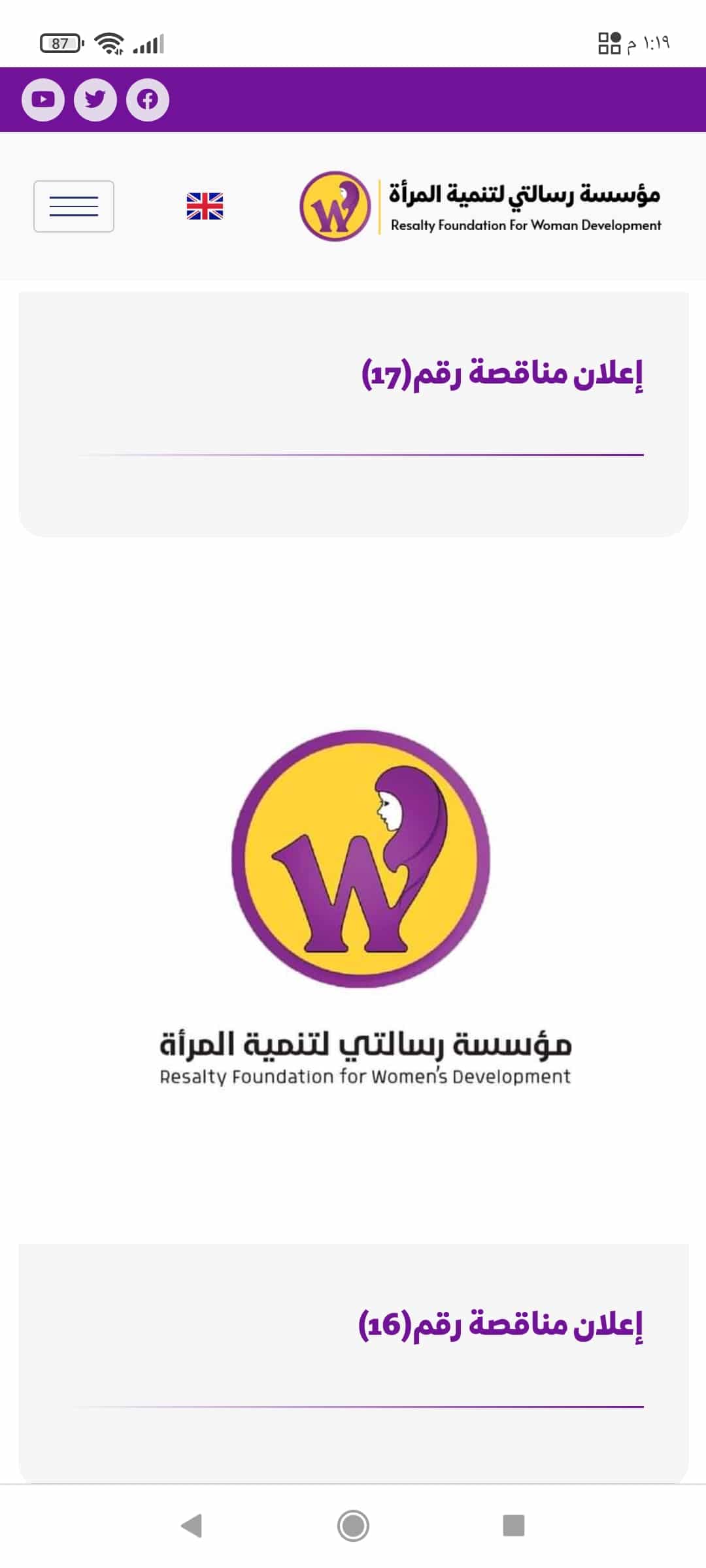The image size is (706, 1568).
Task: Open the Facebook page icon
Action: (x=148, y=100)
